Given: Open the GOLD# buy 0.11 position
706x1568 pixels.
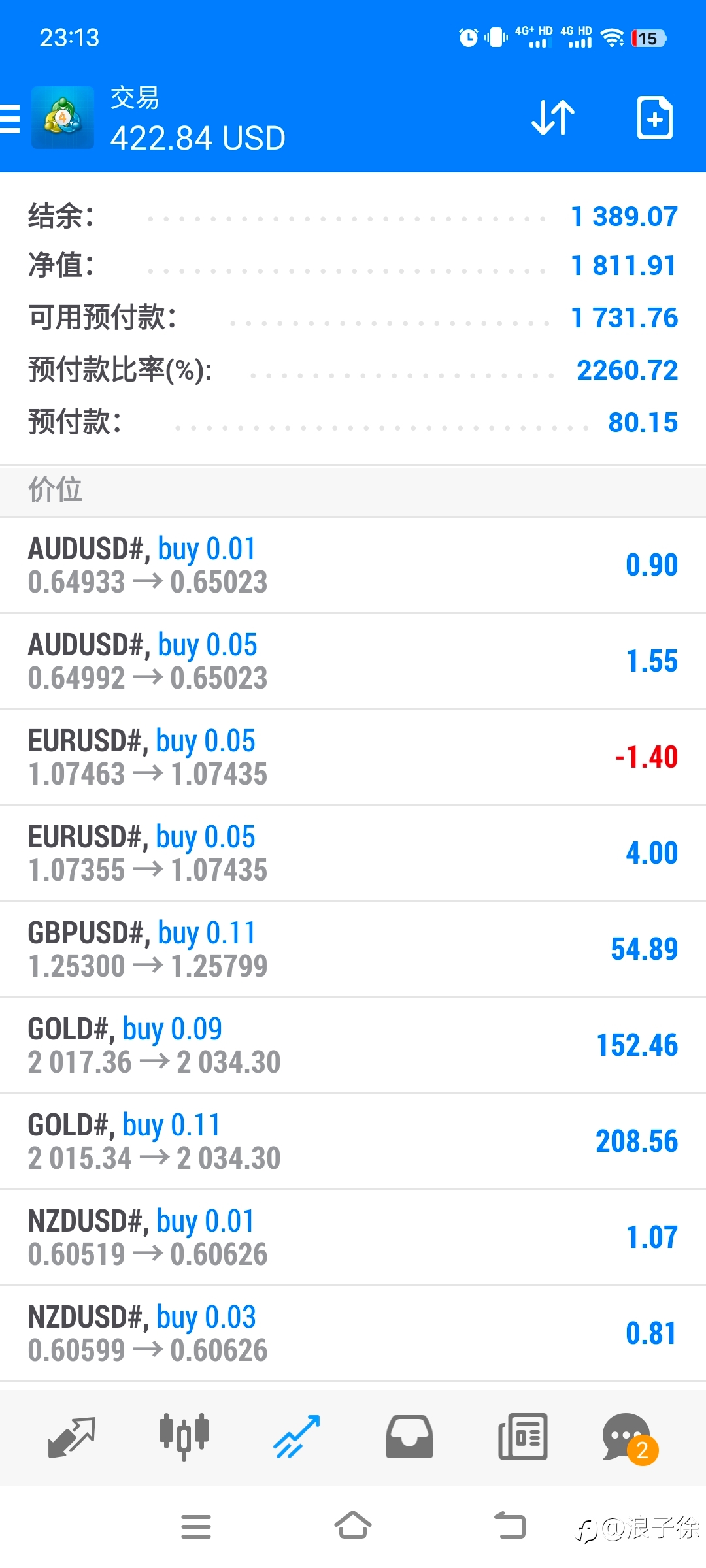Looking at the screenshot, I should (353, 1142).
